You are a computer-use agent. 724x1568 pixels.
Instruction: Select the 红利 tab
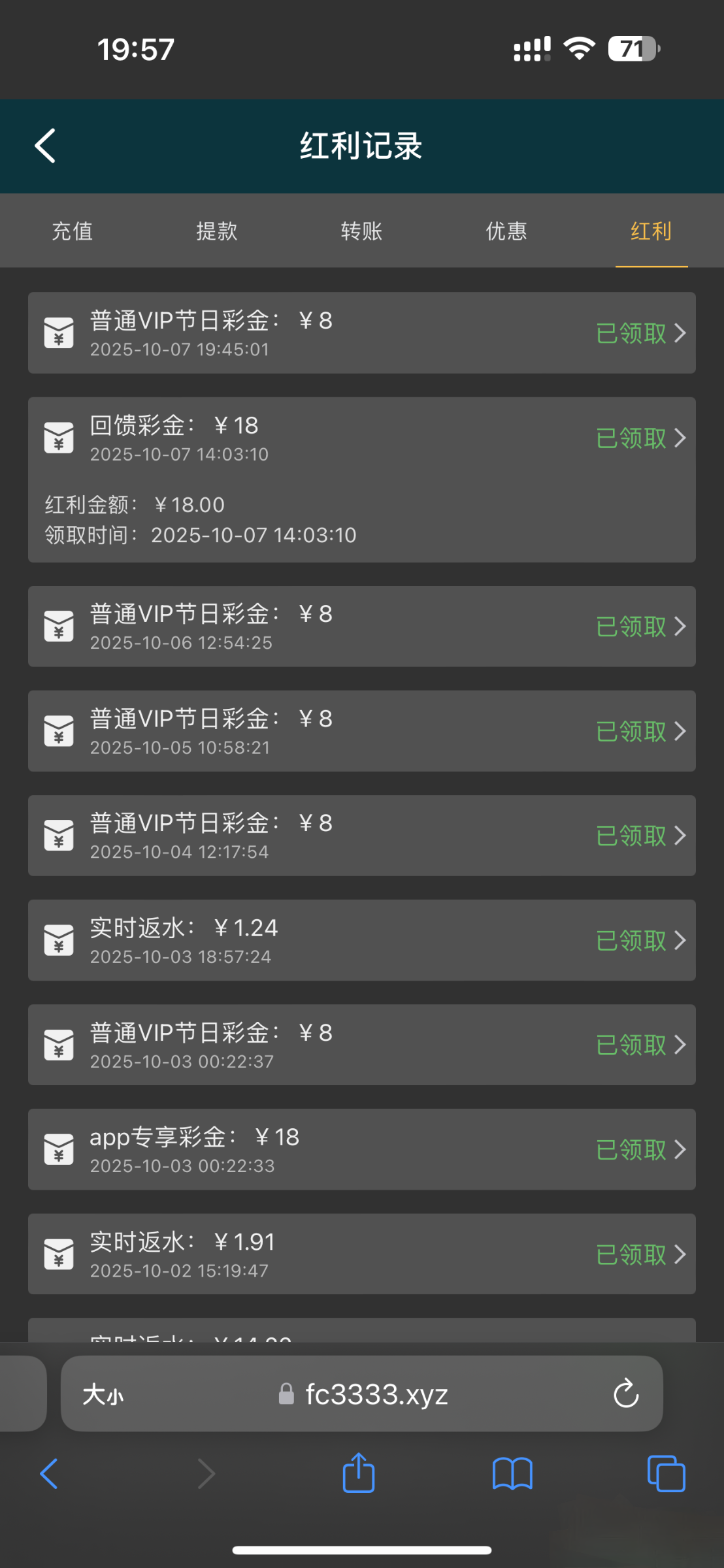(x=651, y=231)
